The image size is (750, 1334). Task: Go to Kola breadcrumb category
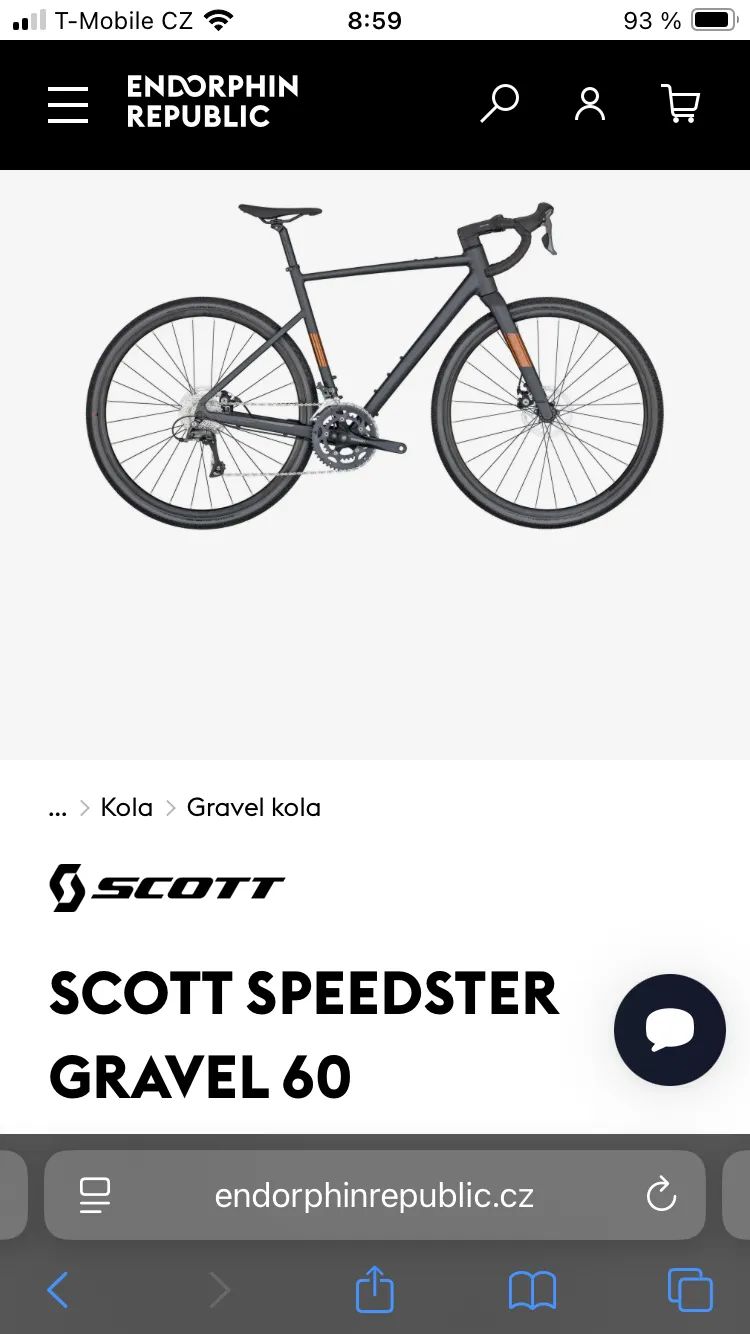pos(127,808)
